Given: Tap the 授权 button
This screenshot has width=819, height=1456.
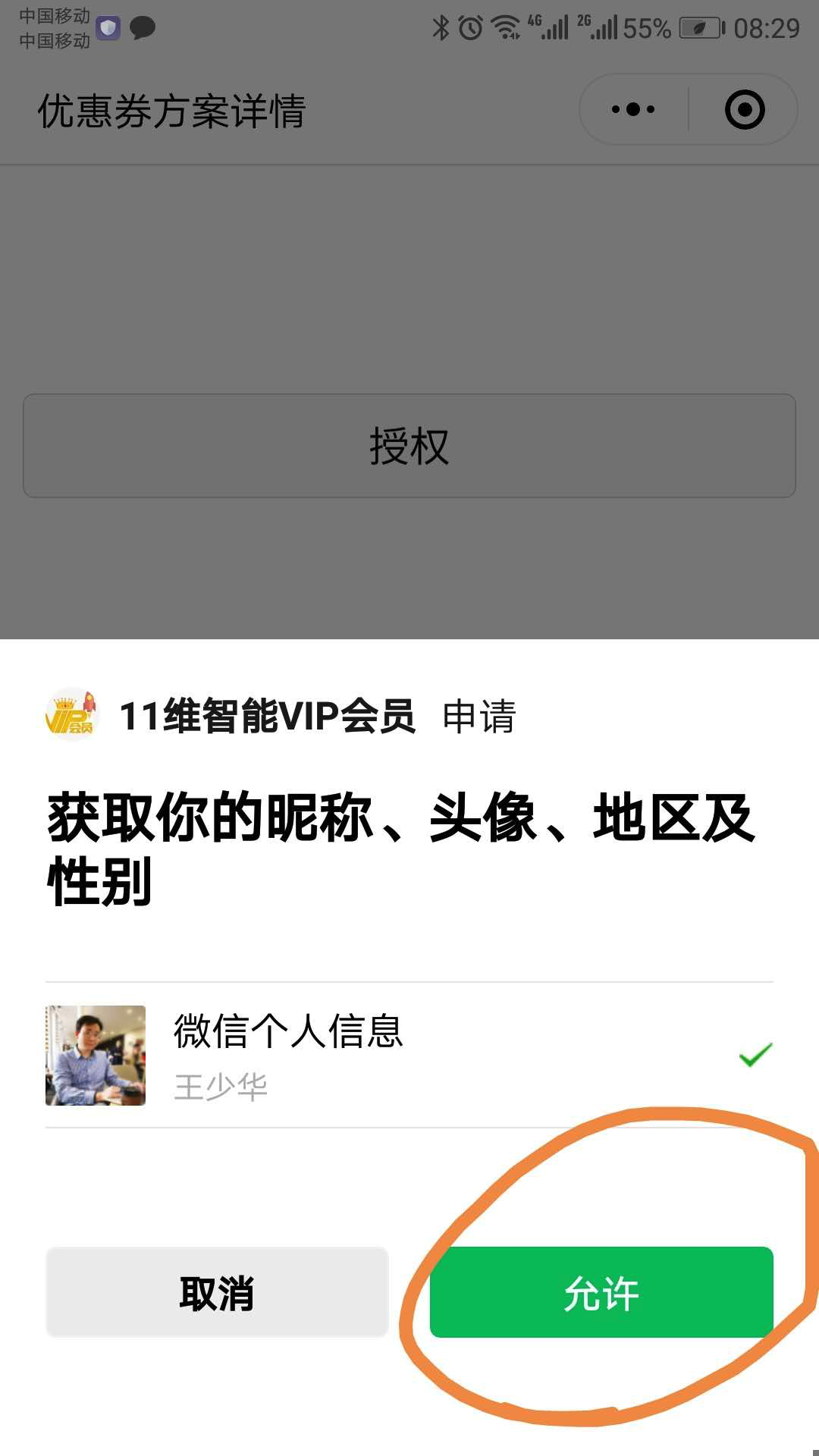Looking at the screenshot, I should (409, 446).
